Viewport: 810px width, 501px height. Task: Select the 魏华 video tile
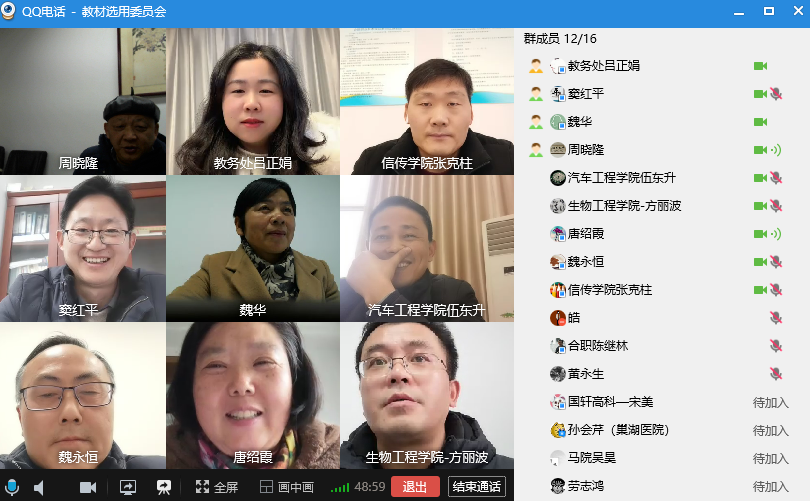tap(252, 248)
